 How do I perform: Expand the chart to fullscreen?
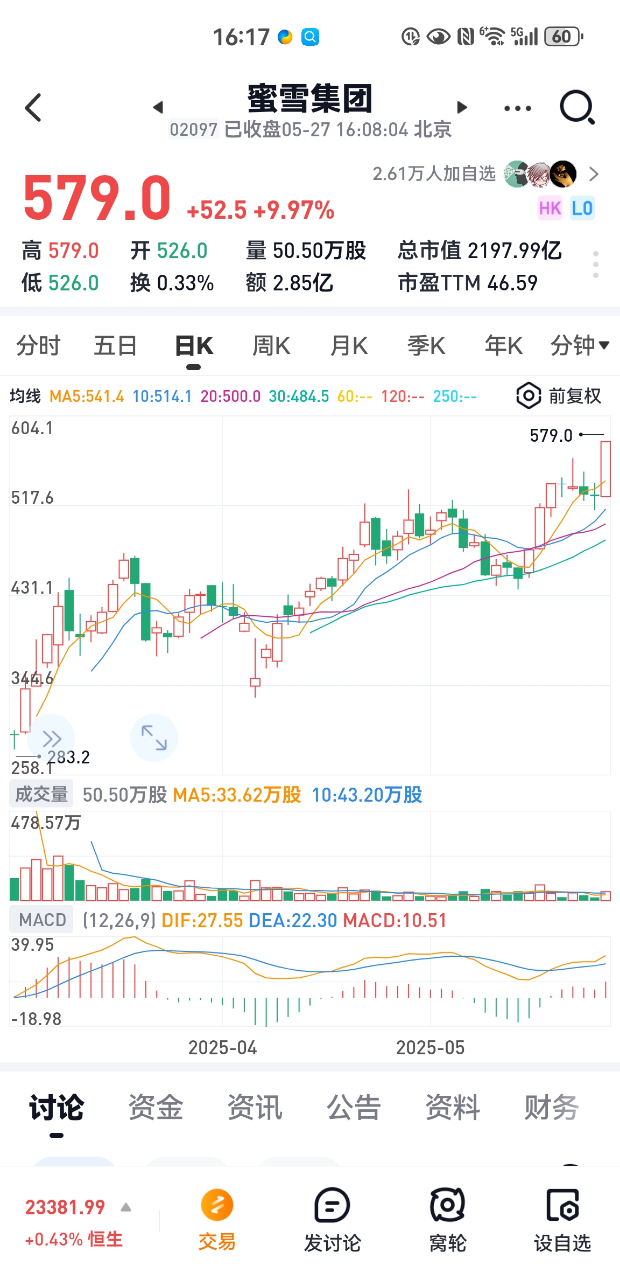coord(154,738)
